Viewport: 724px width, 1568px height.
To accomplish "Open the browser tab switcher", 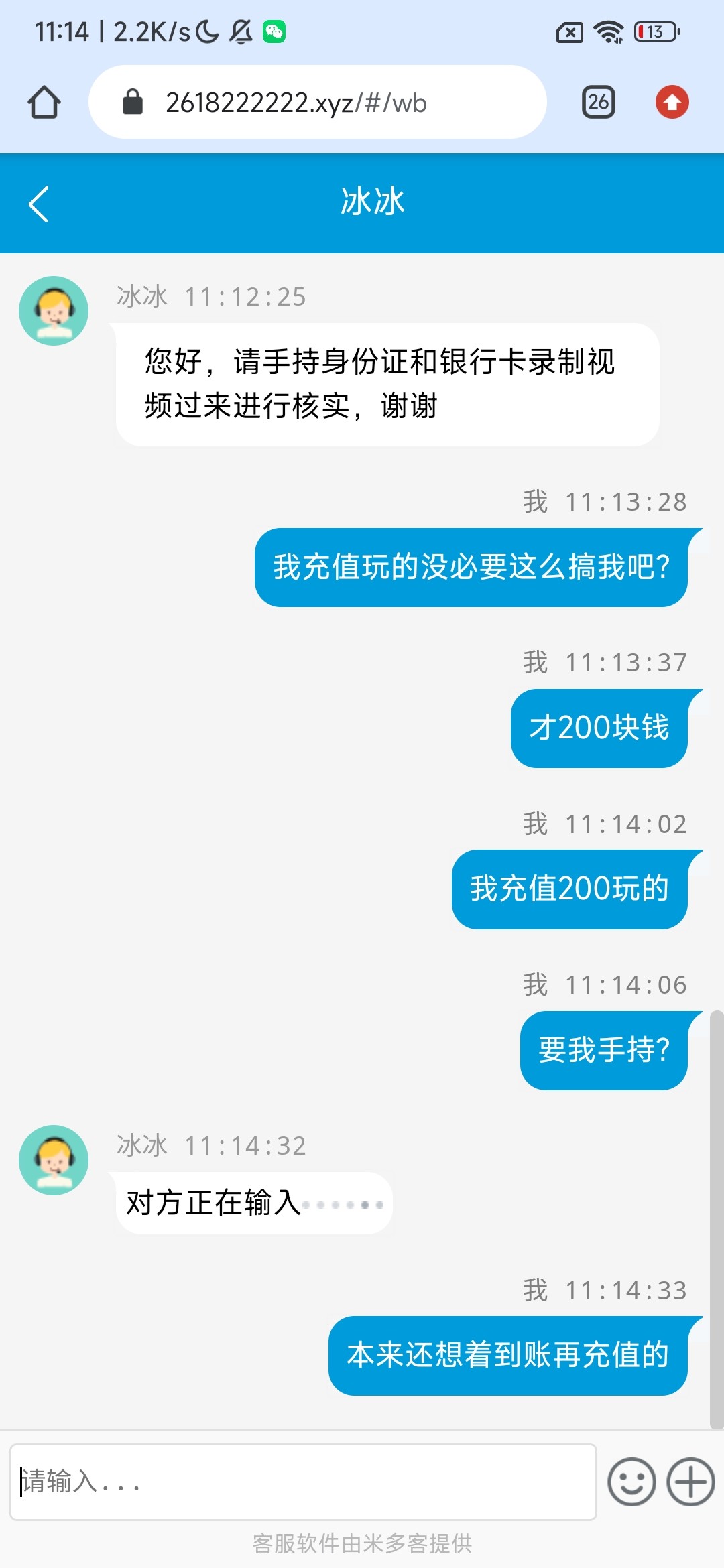I will (598, 103).
